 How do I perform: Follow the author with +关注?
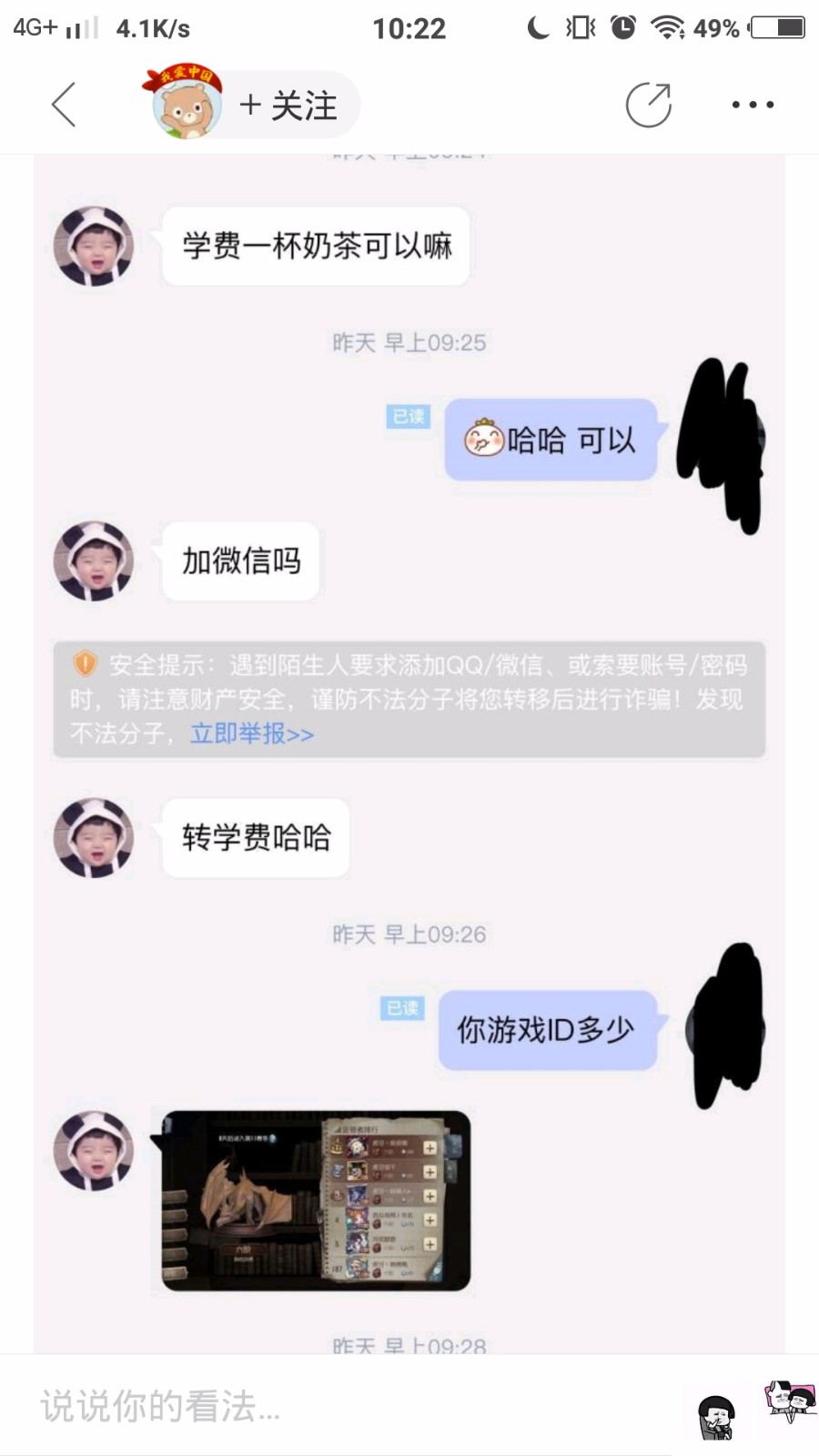pos(288,106)
